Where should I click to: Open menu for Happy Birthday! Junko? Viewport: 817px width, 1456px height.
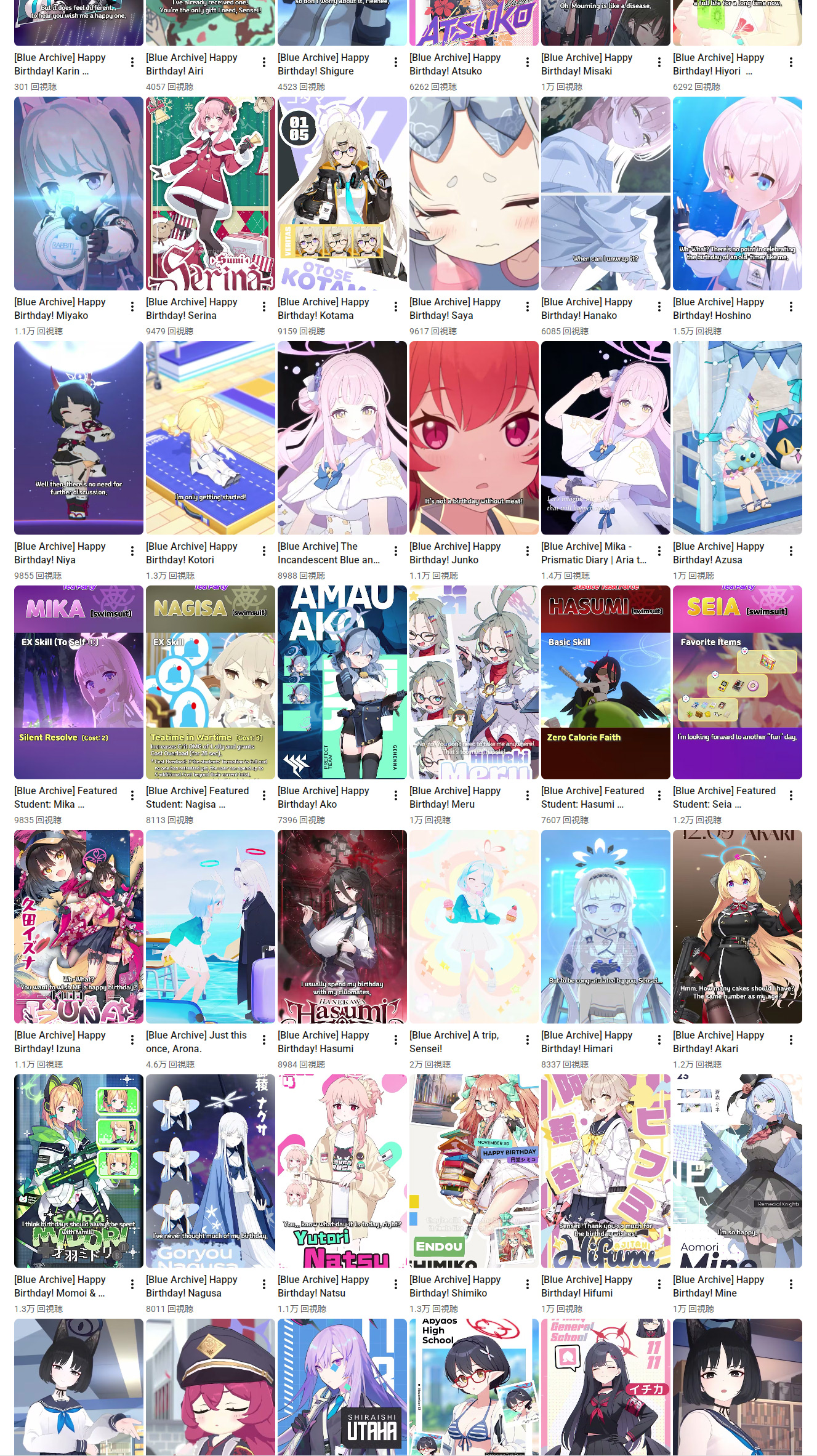tap(528, 551)
